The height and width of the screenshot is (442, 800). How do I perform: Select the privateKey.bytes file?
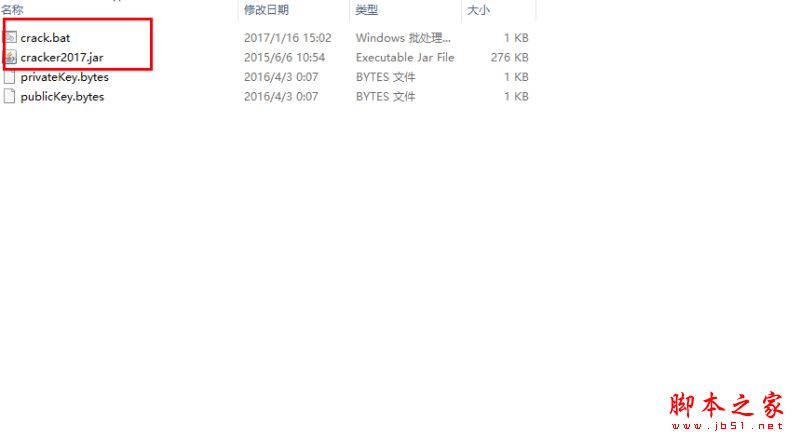coord(64,77)
